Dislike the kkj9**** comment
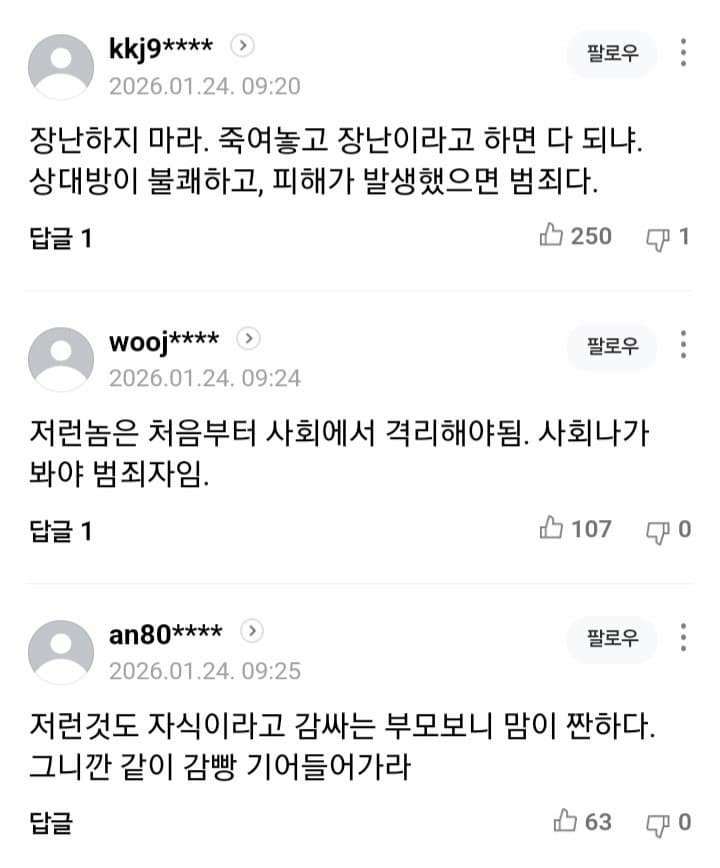720x868 pixels. tap(659, 237)
